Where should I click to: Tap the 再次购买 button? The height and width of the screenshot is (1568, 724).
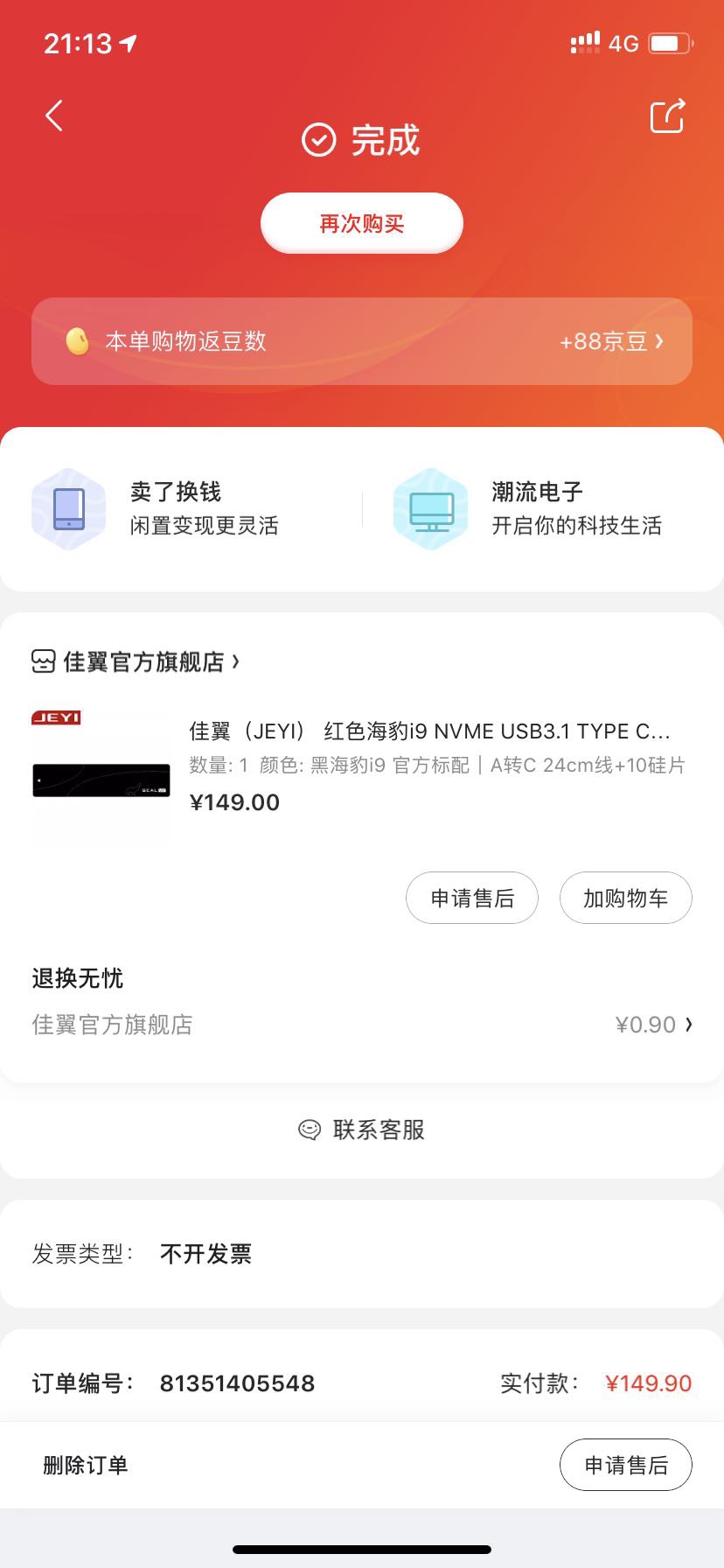361,224
